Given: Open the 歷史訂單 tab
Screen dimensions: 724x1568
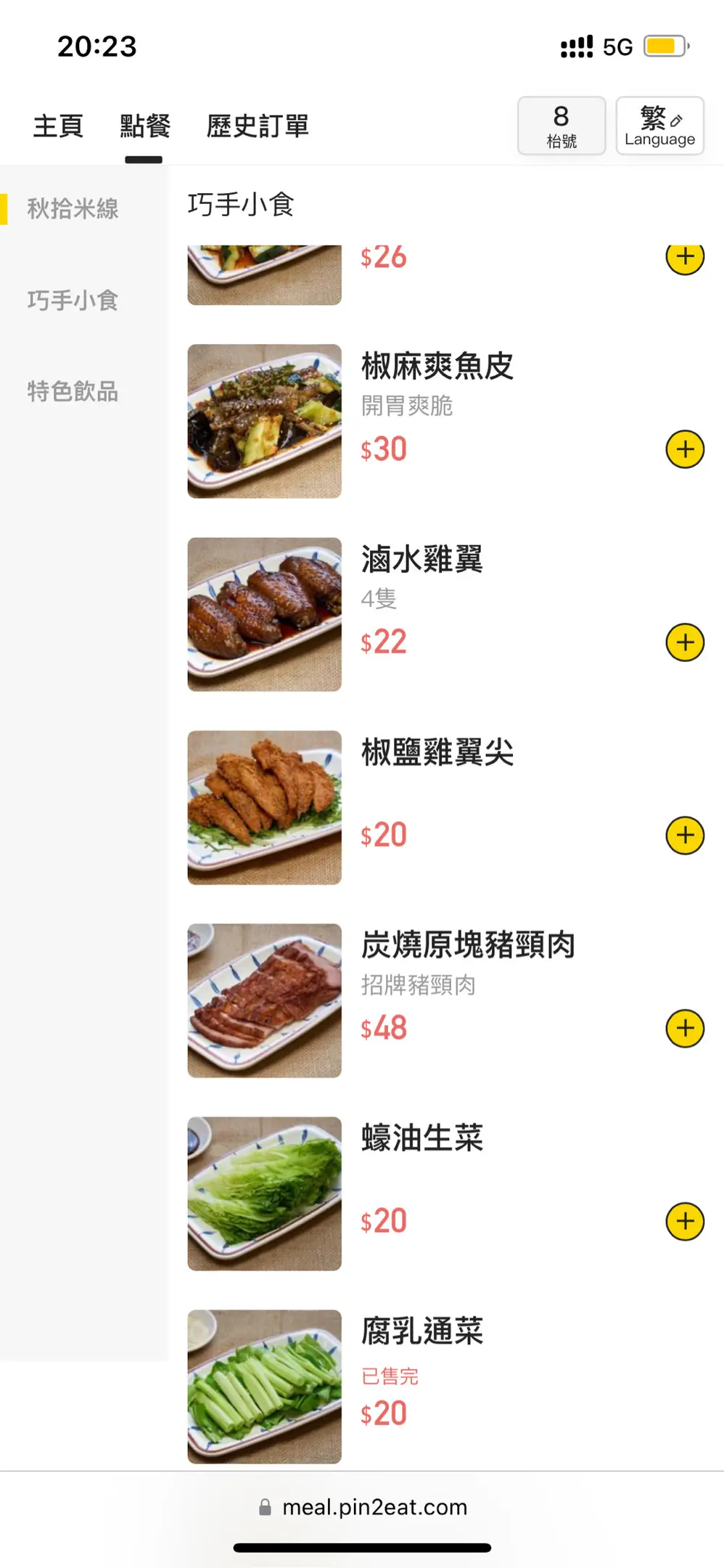Looking at the screenshot, I should (x=258, y=126).
